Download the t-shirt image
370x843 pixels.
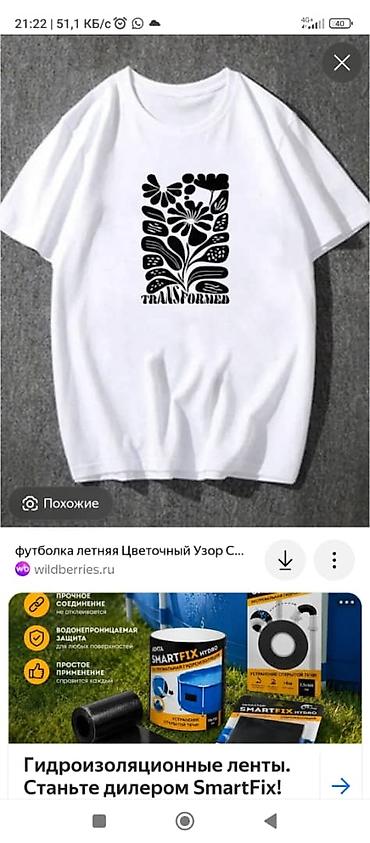(x=285, y=560)
